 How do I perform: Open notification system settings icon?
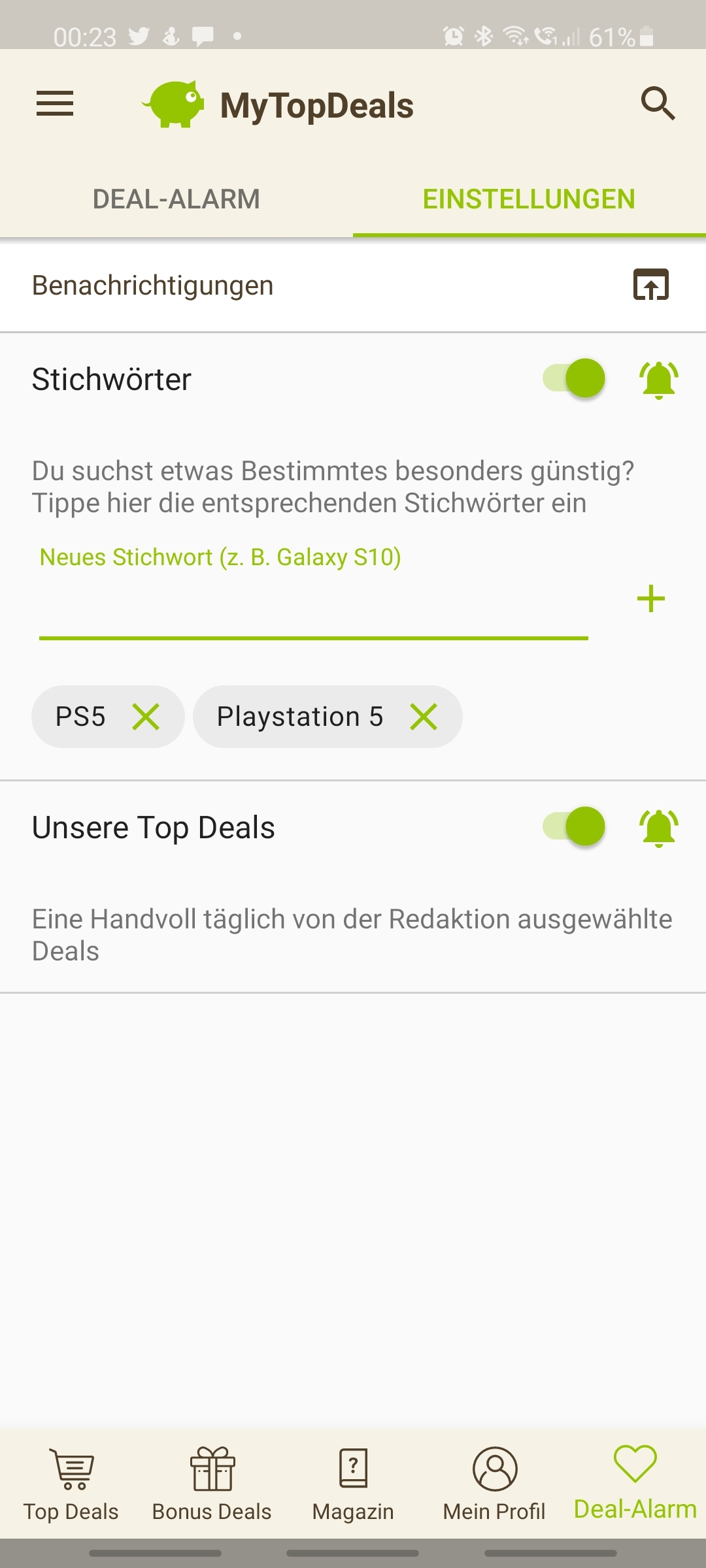pyautogui.click(x=651, y=285)
